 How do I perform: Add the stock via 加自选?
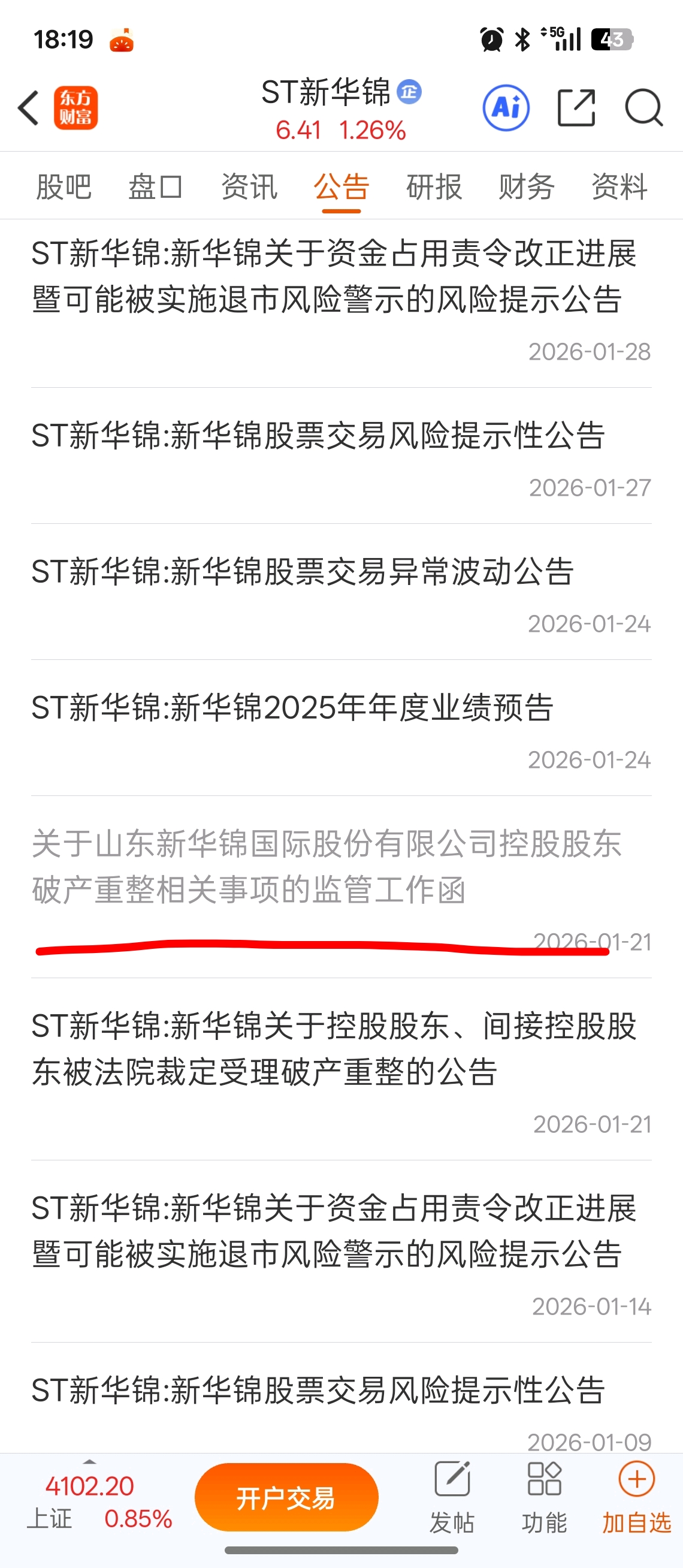(636, 1497)
